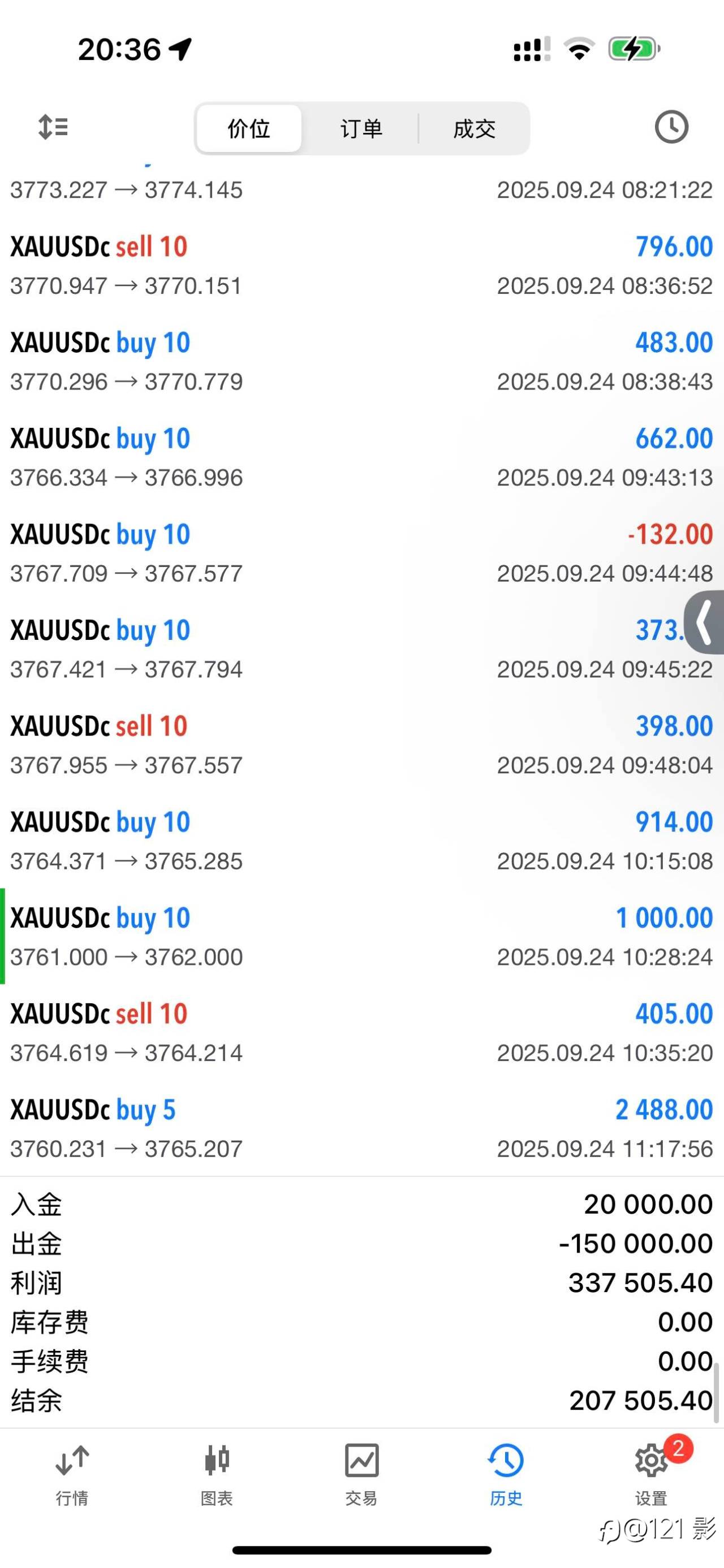
Task: Open the buy trade with 1 000.00 profit
Action: [361, 937]
